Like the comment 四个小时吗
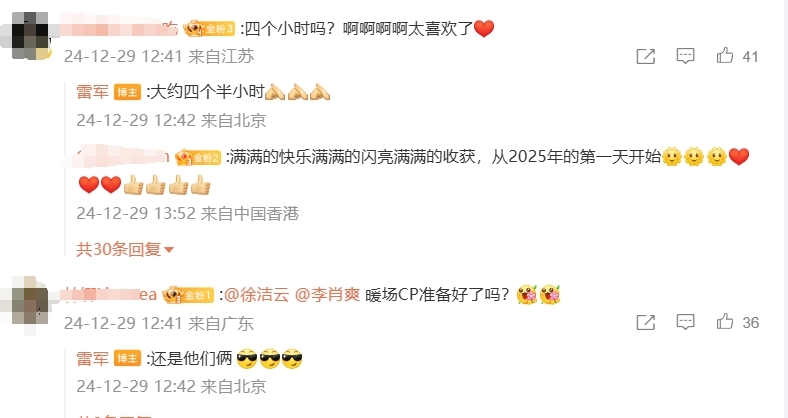The height and width of the screenshot is (418, 788). 725,57
